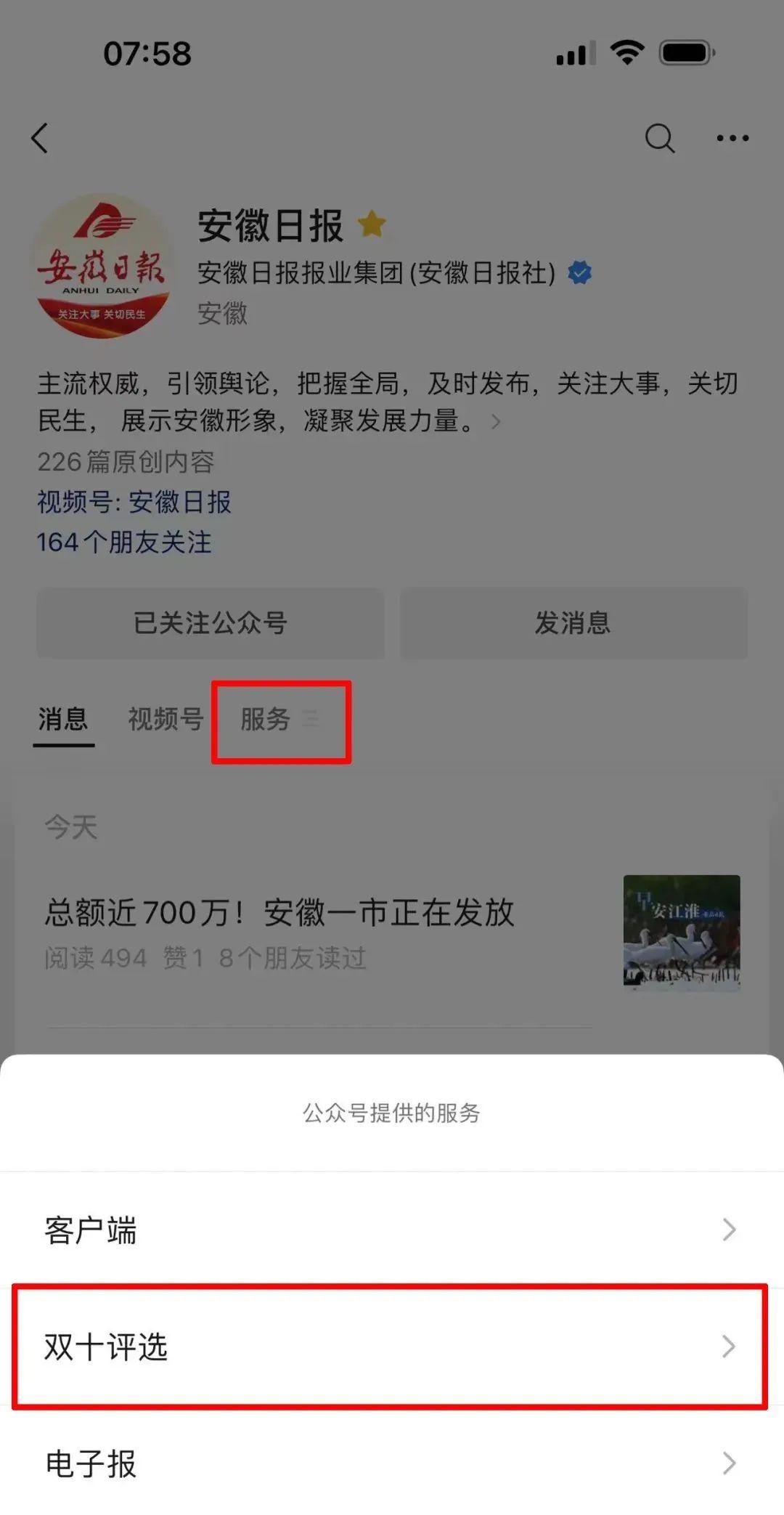
Task: Search within this official account
Action: (659, 138)
